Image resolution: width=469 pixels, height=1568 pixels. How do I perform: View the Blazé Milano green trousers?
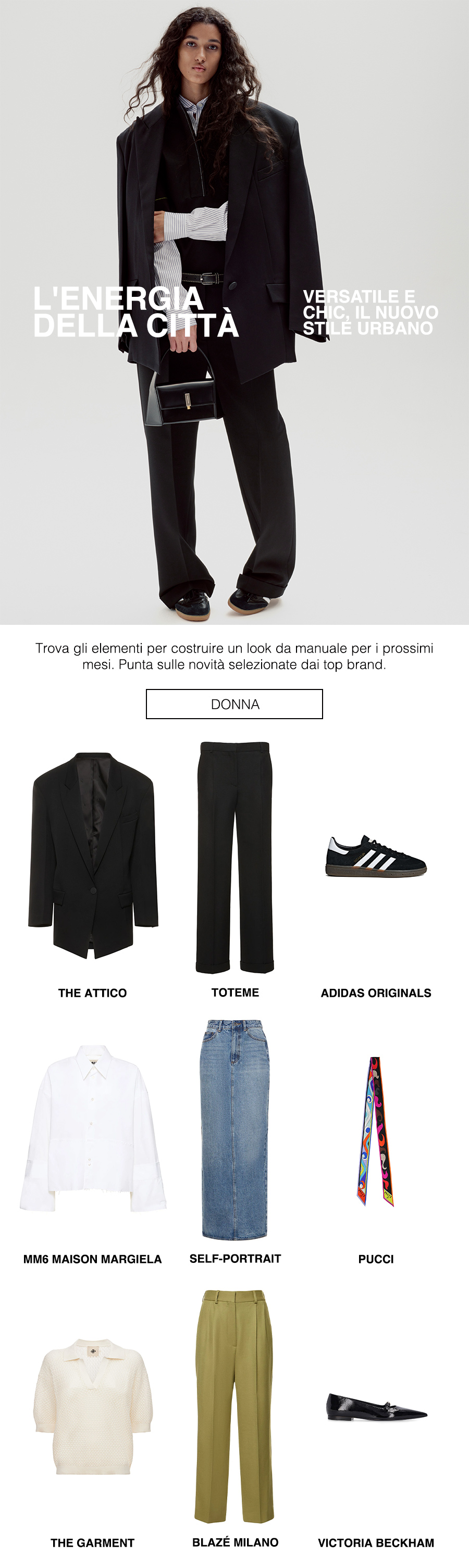pyautogui.click(x=234, y=1406)
